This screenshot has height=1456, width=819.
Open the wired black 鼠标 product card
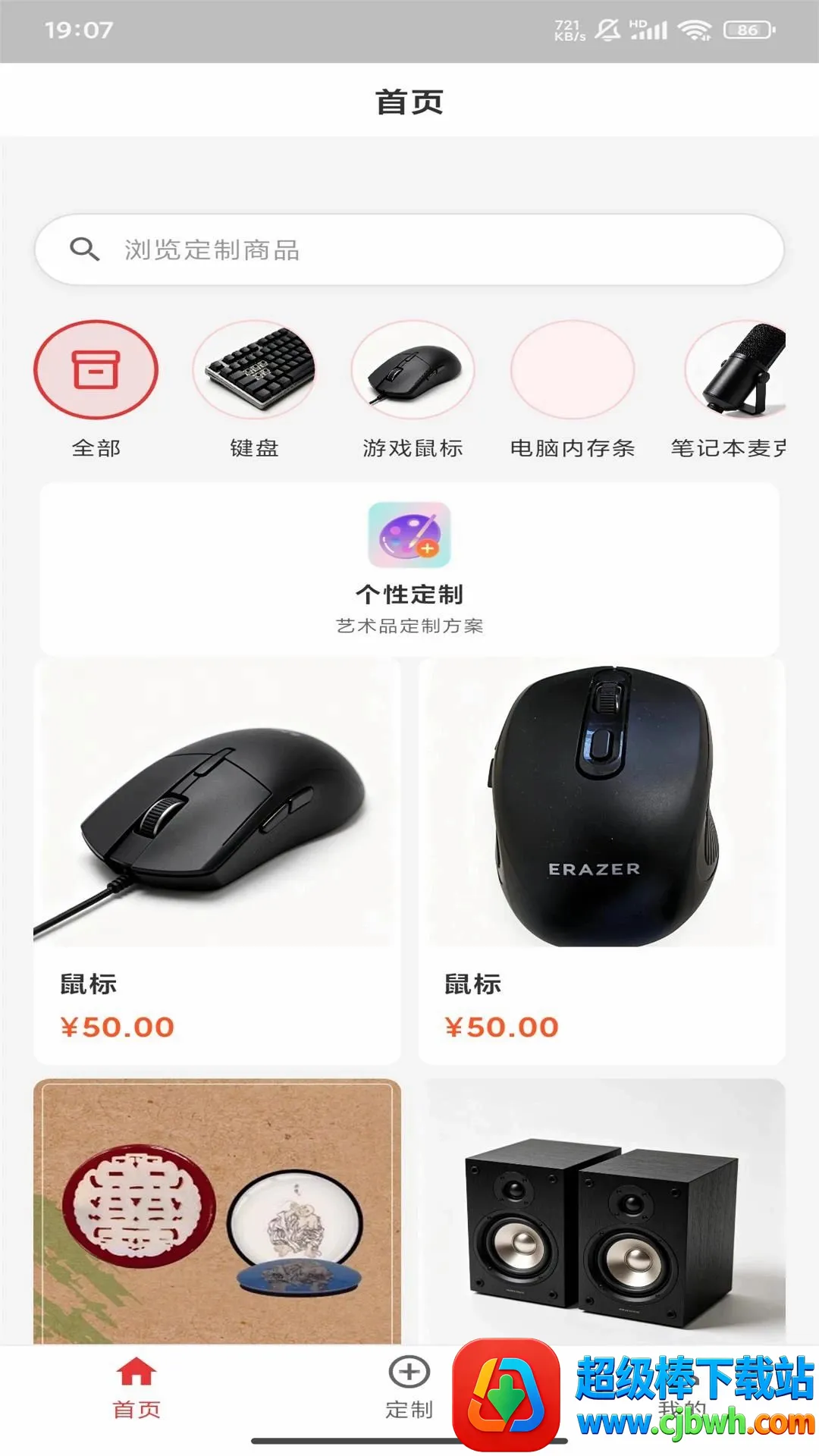tap(217, 861)
